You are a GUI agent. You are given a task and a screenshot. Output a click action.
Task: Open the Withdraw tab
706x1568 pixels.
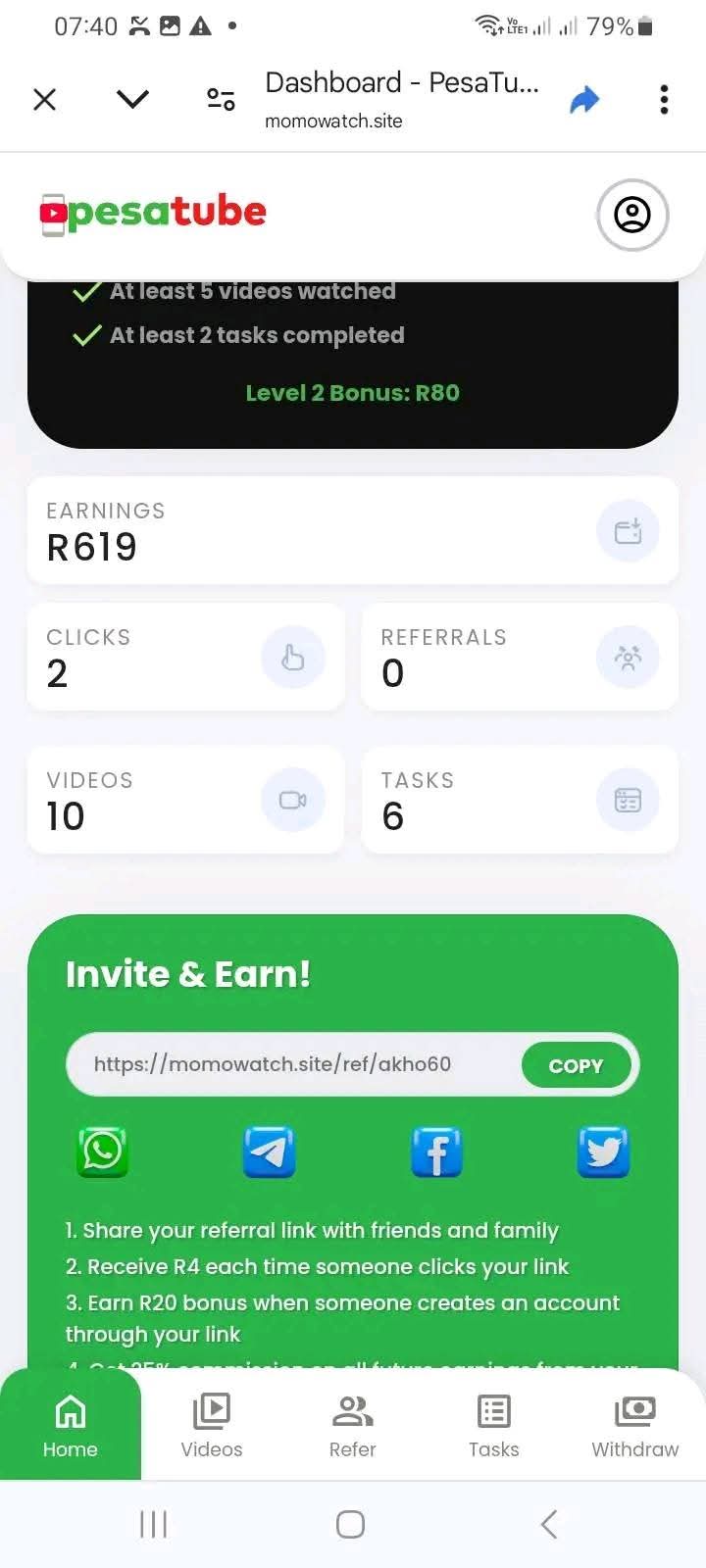pyautogui.click(x=634, y=1426)
